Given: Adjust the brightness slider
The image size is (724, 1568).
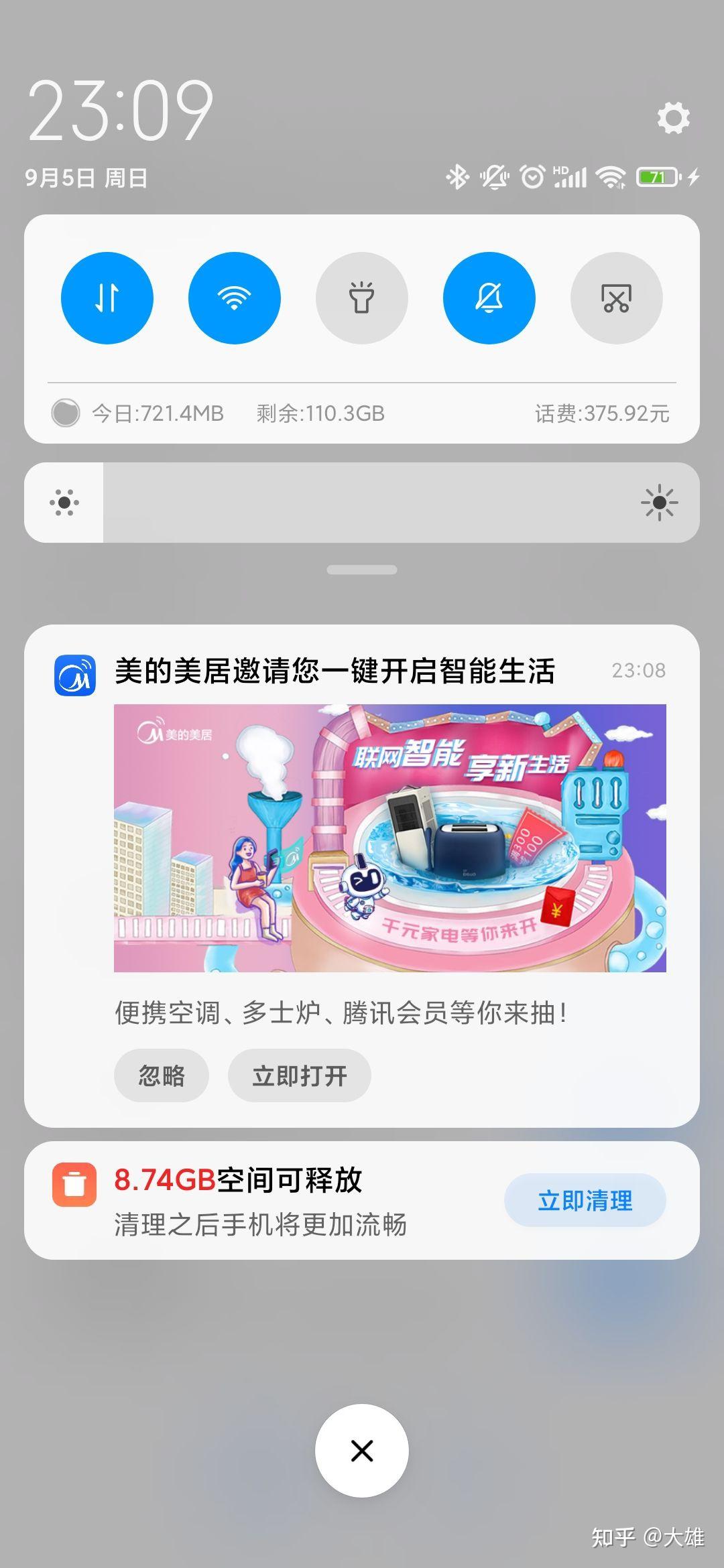Looking at the screenshot, I should click(x=362, y=501).
